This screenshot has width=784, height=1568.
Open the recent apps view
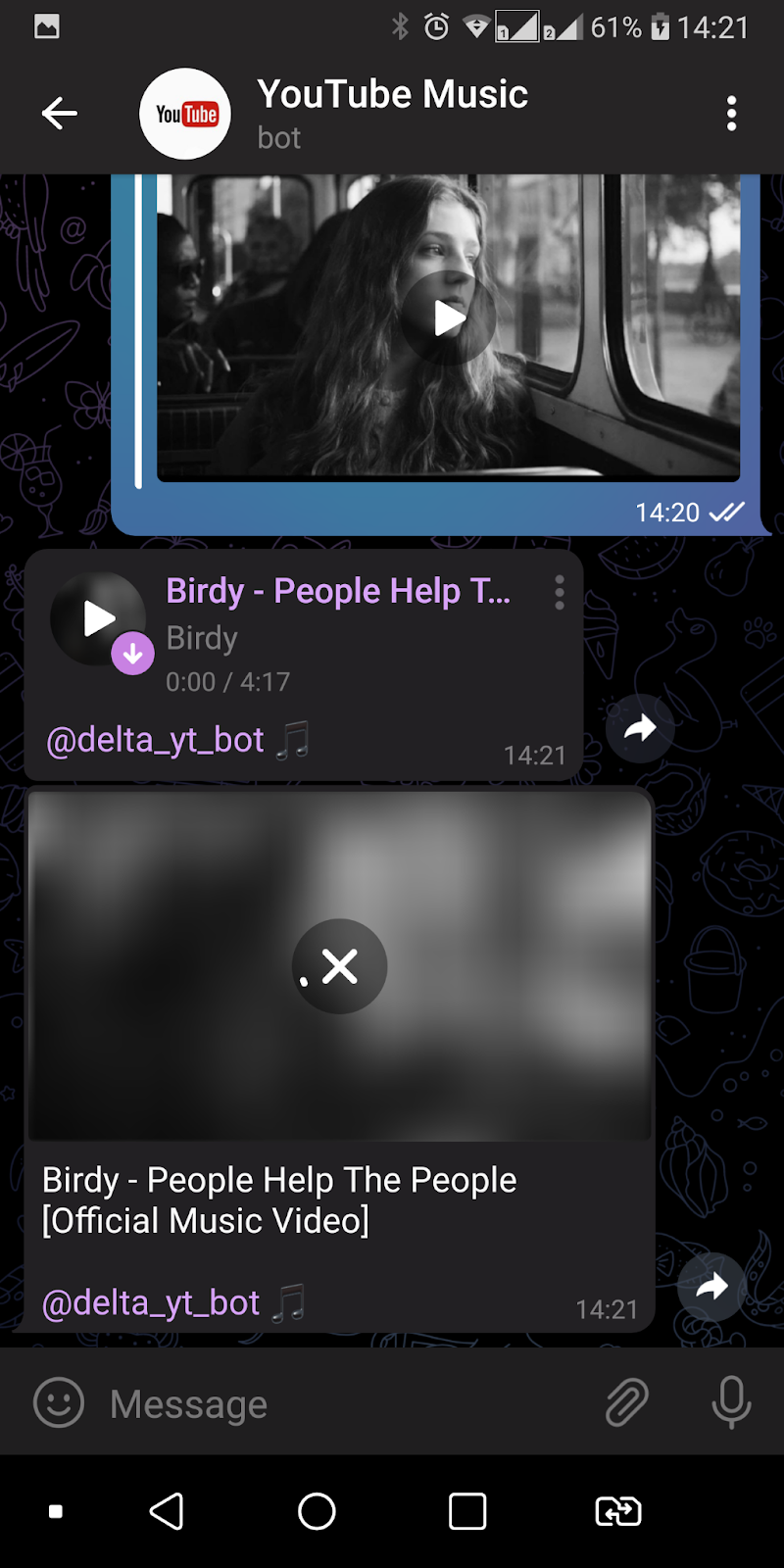click(467, 1511)
